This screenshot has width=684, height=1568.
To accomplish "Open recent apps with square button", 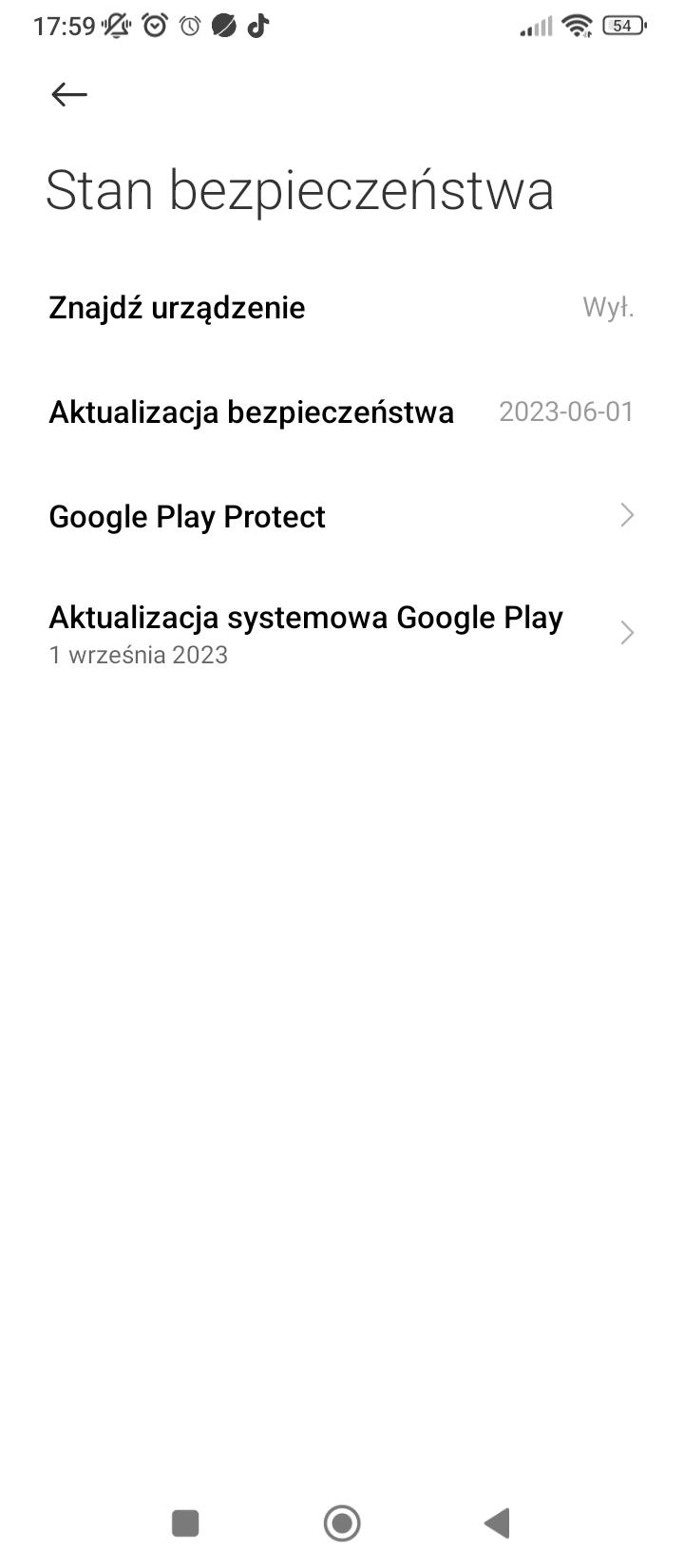I will coord(185,1523).
